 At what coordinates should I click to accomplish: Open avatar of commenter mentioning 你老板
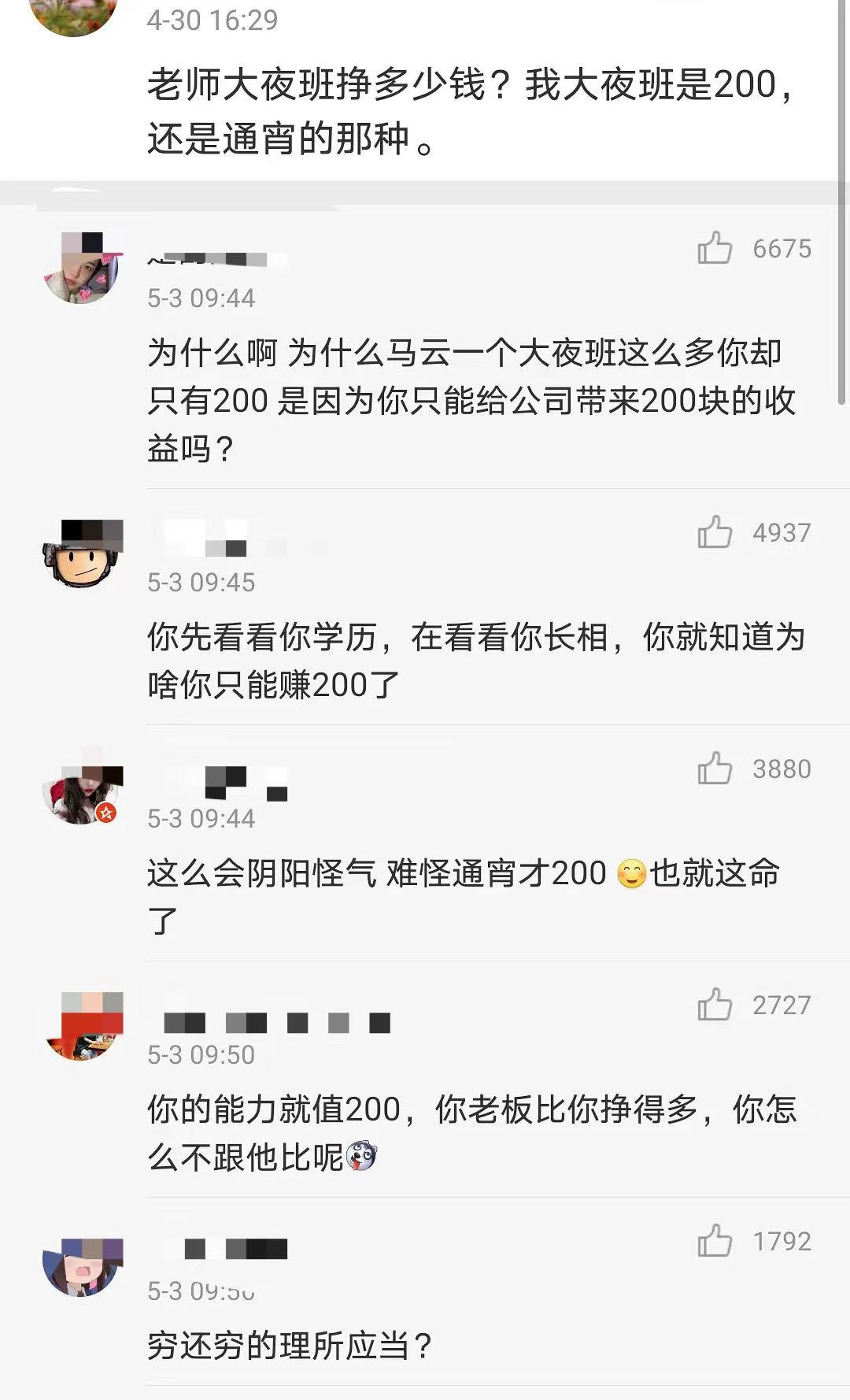[83, 1025]
